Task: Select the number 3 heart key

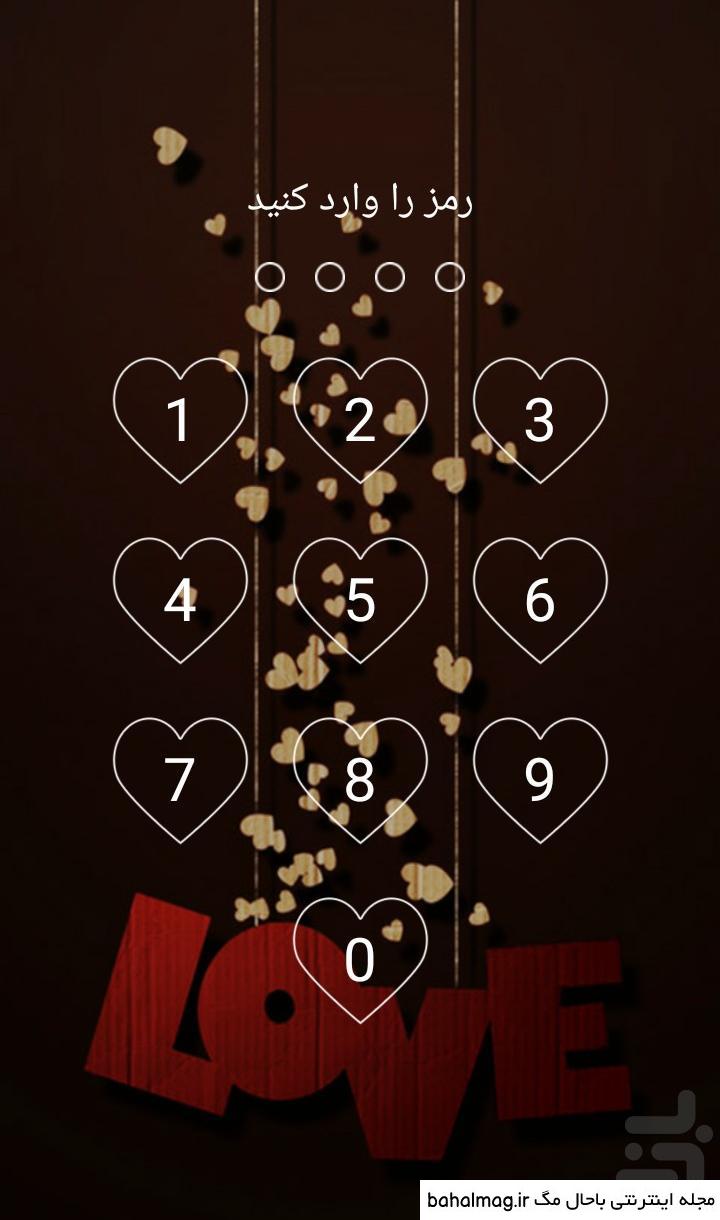Action: tap(540, 420)
